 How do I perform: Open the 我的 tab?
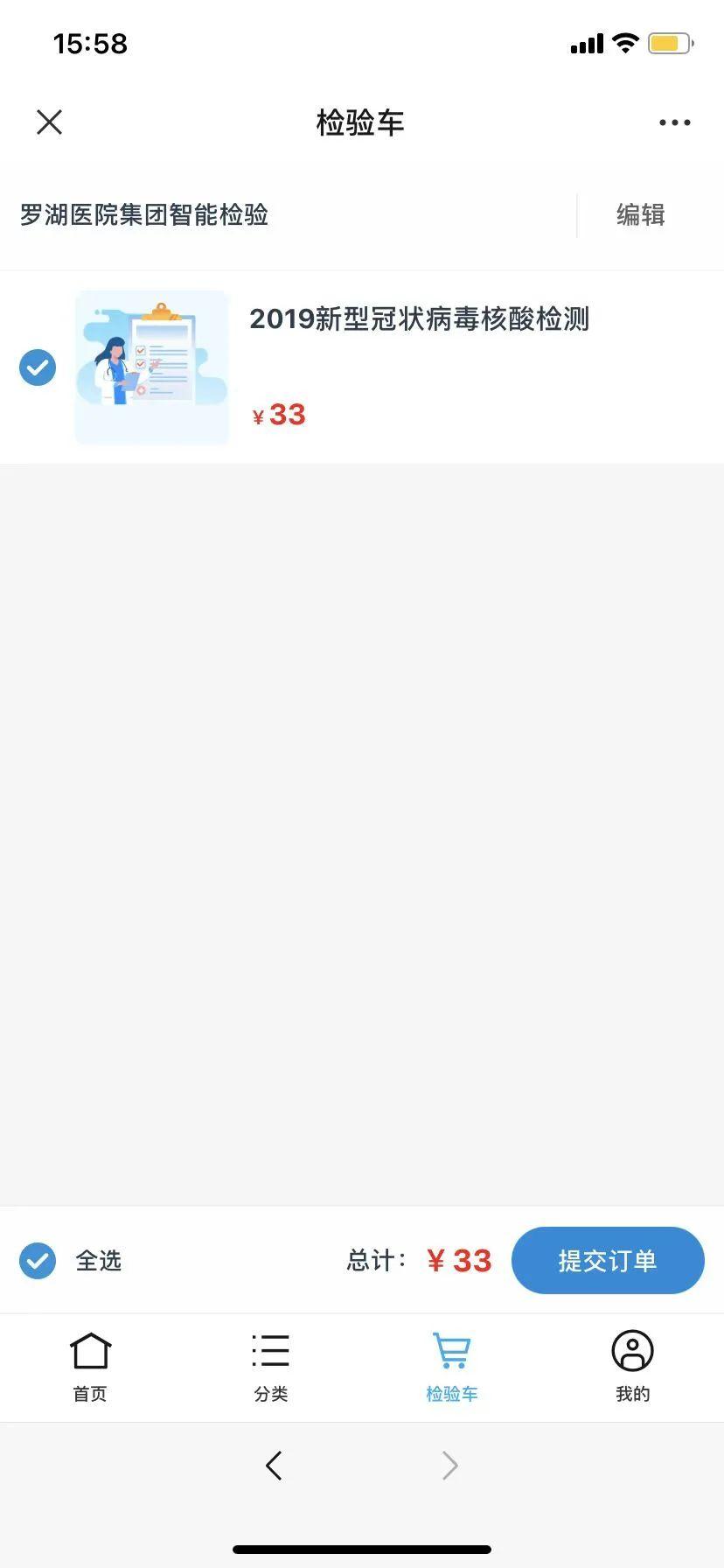pyautogui.click(x=632, y=1367)
